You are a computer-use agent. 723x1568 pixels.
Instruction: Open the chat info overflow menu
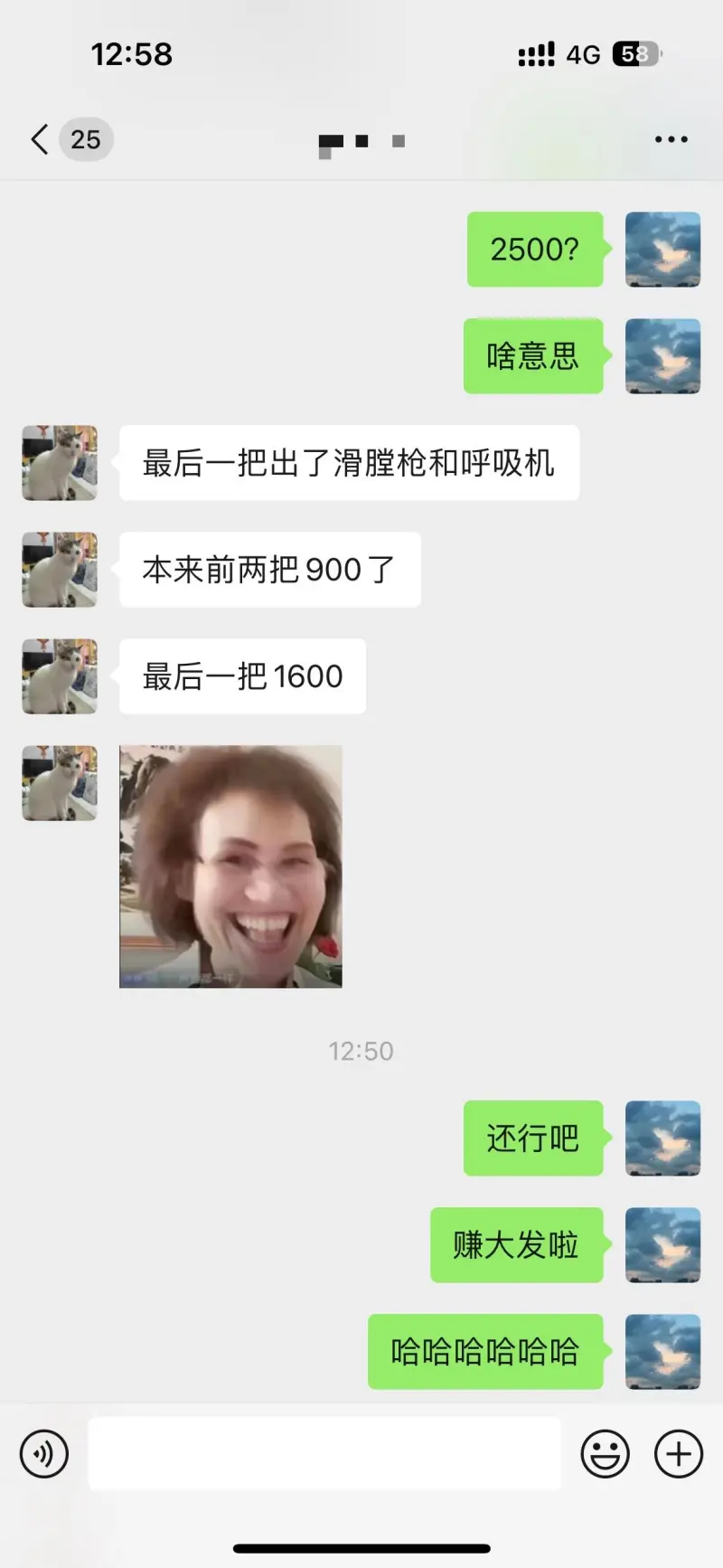671,139
